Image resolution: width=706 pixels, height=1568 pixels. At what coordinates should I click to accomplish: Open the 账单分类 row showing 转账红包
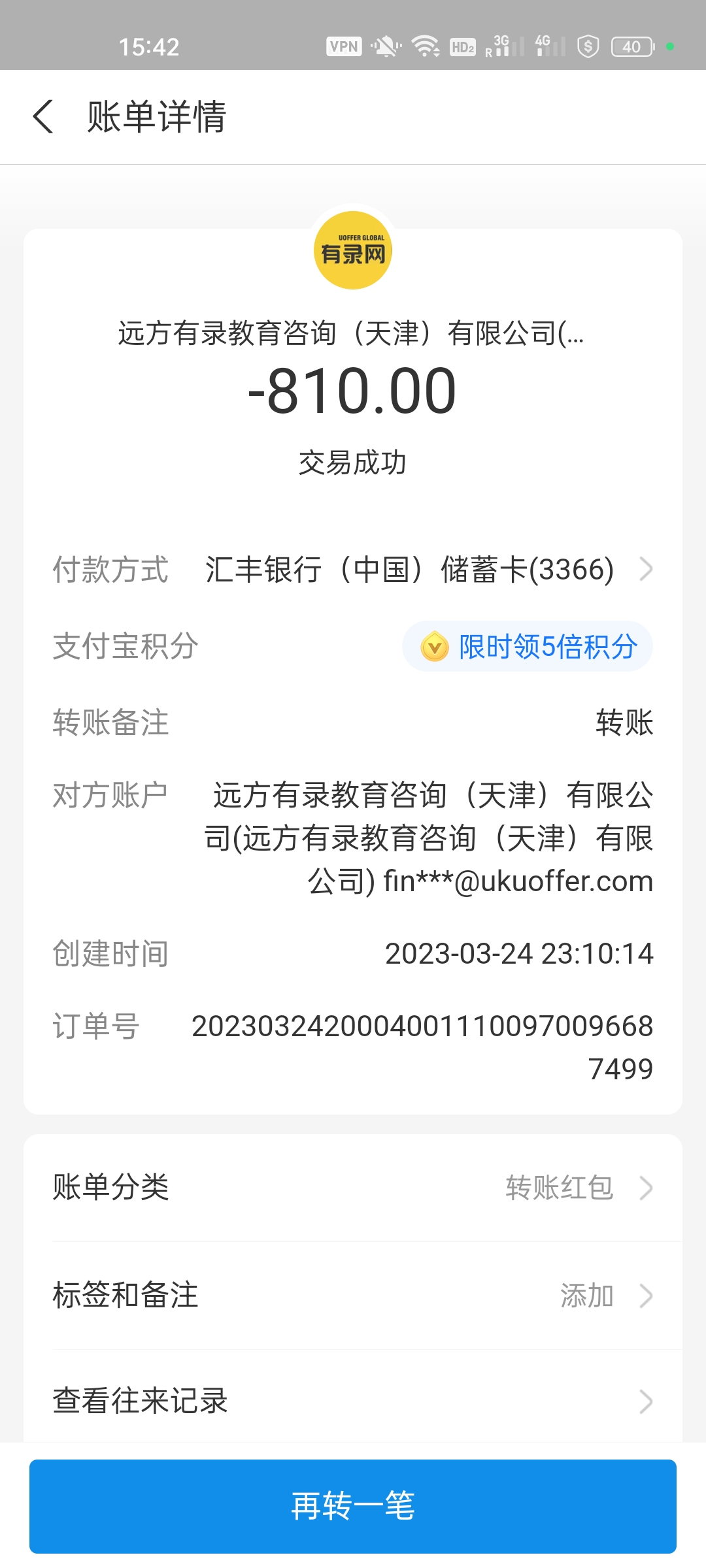pyautogui.click(x=353, y=1187)
